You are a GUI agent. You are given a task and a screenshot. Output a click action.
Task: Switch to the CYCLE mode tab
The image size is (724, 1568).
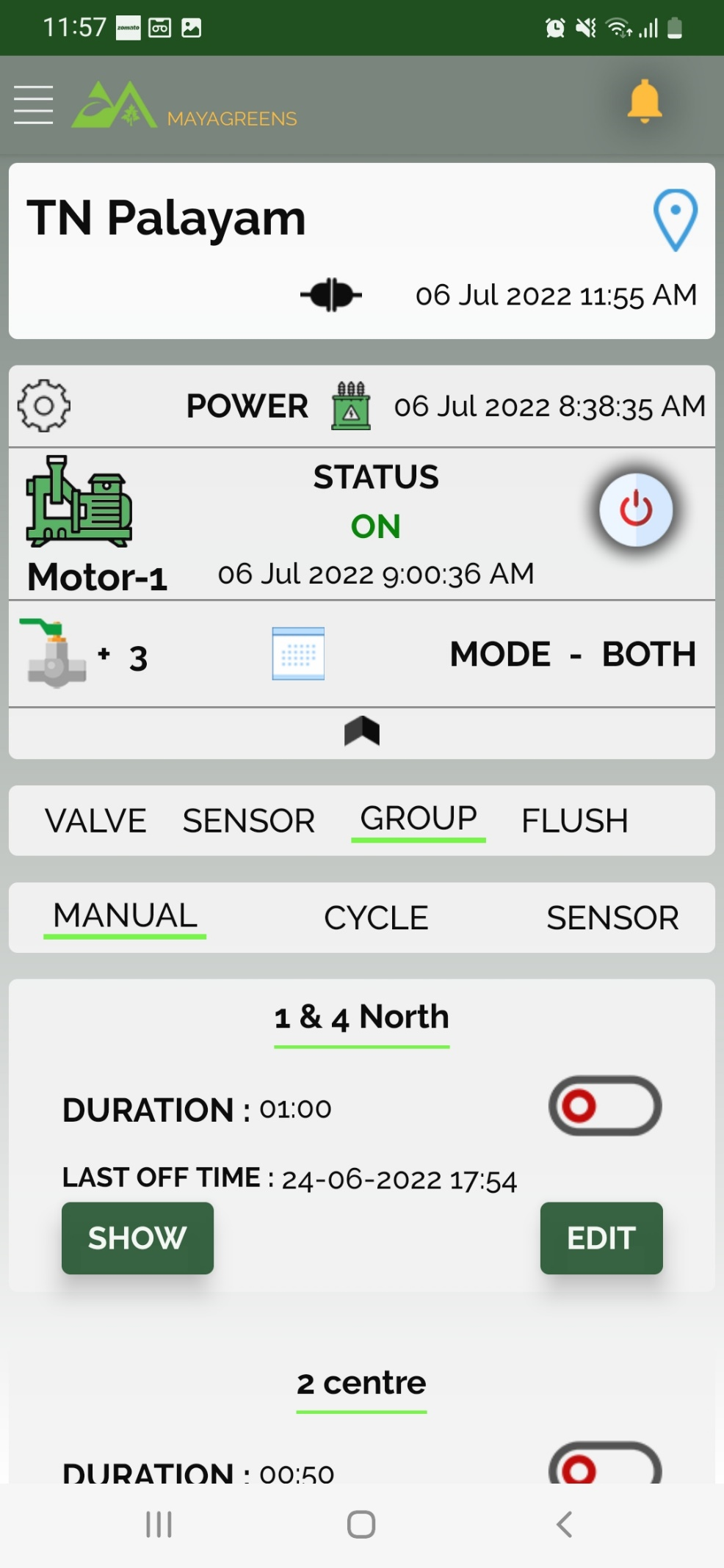[x=376, y=918]
